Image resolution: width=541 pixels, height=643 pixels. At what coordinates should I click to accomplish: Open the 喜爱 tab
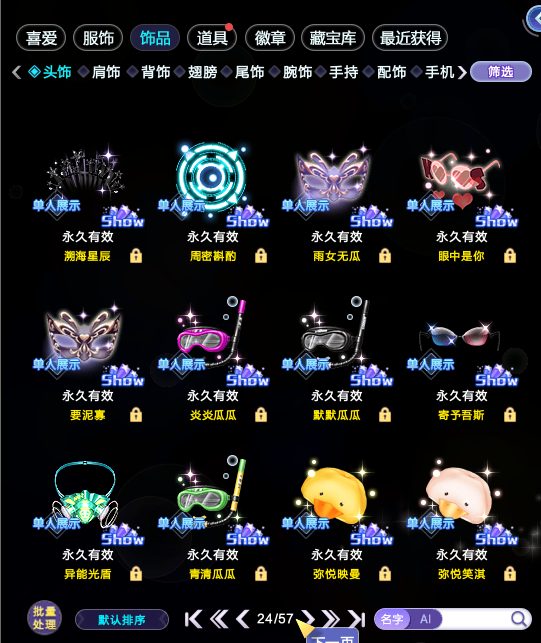[41, 38]
